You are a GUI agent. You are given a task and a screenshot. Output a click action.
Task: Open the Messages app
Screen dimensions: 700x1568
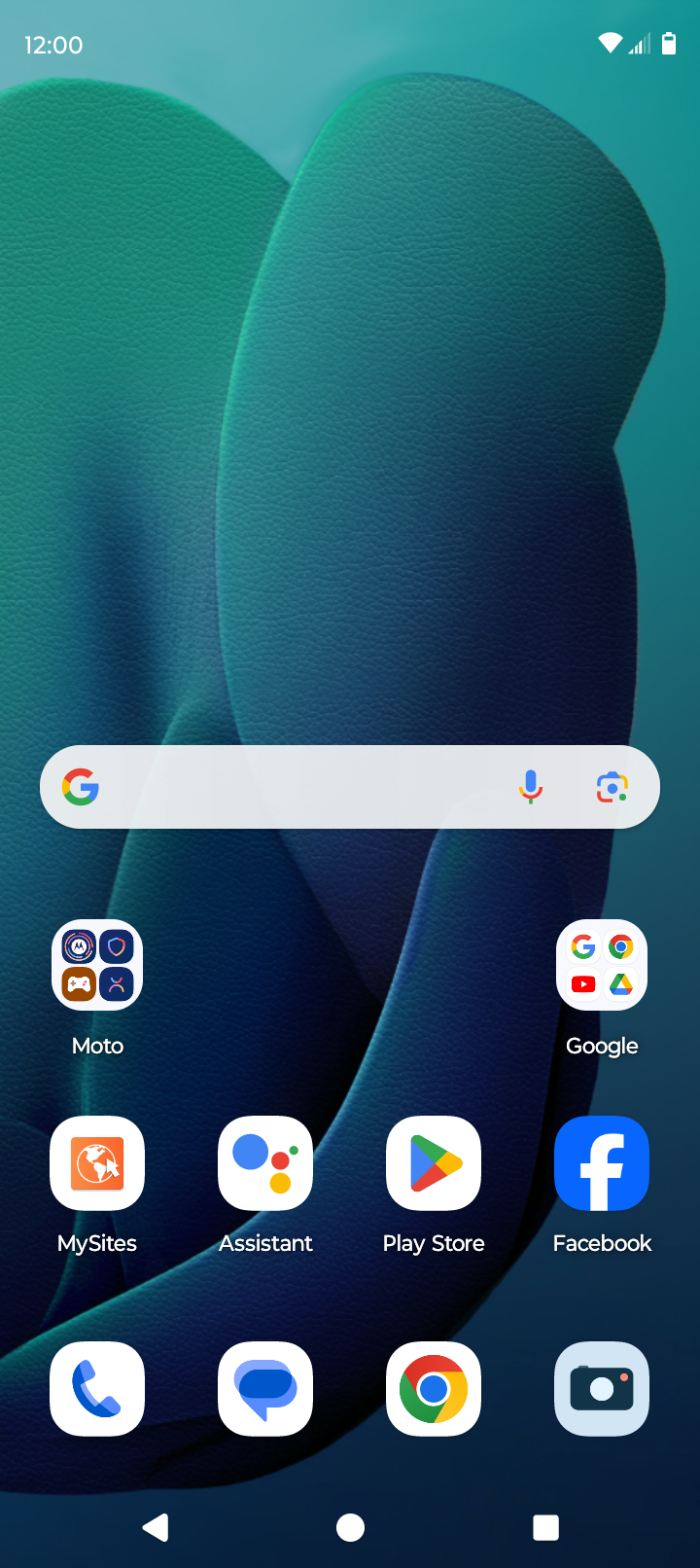[265, 1389]
